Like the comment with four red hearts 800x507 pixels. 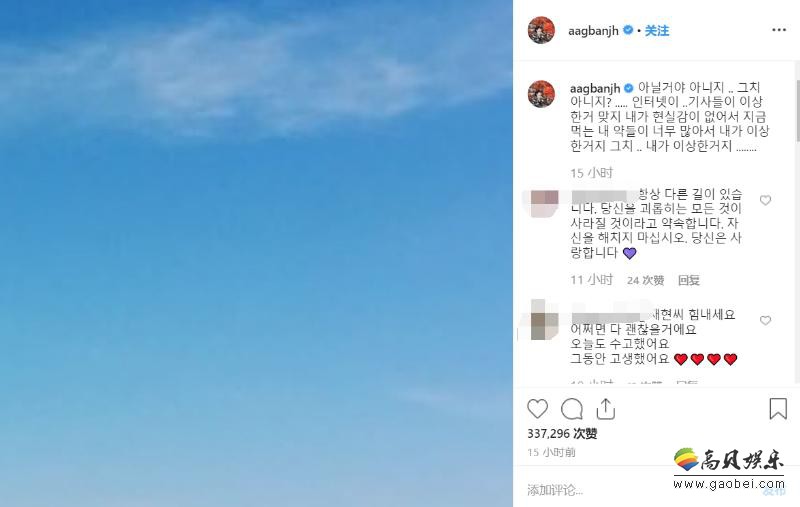(766, 321)
